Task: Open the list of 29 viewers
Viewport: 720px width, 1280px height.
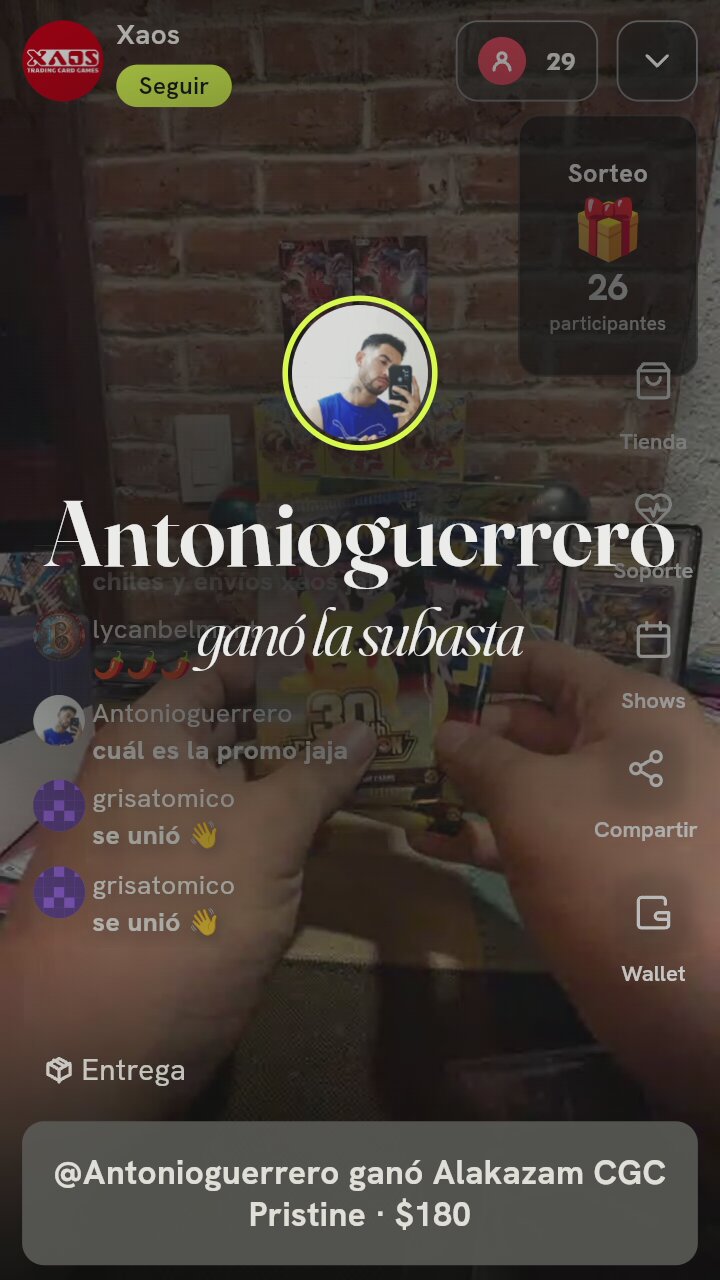Action: pyautogui.click(x=527, y=61)
